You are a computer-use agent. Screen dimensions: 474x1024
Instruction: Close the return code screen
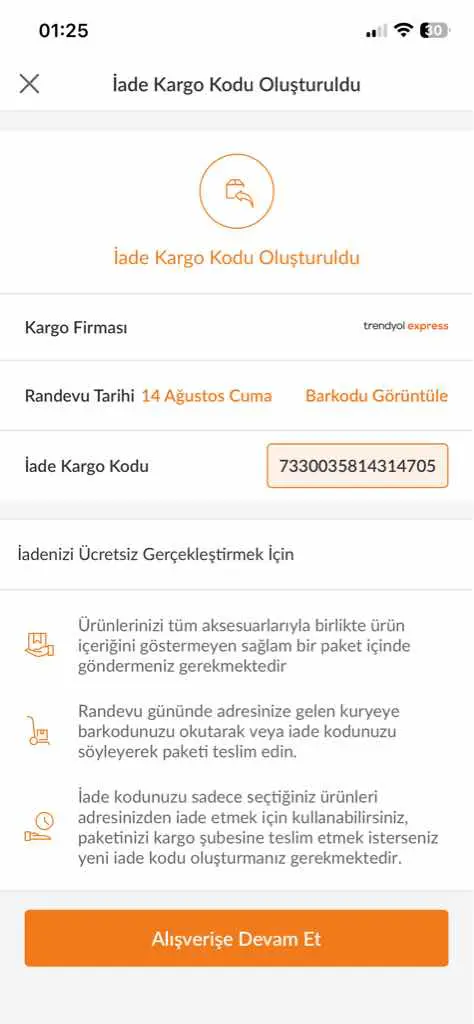coord(29,84)
